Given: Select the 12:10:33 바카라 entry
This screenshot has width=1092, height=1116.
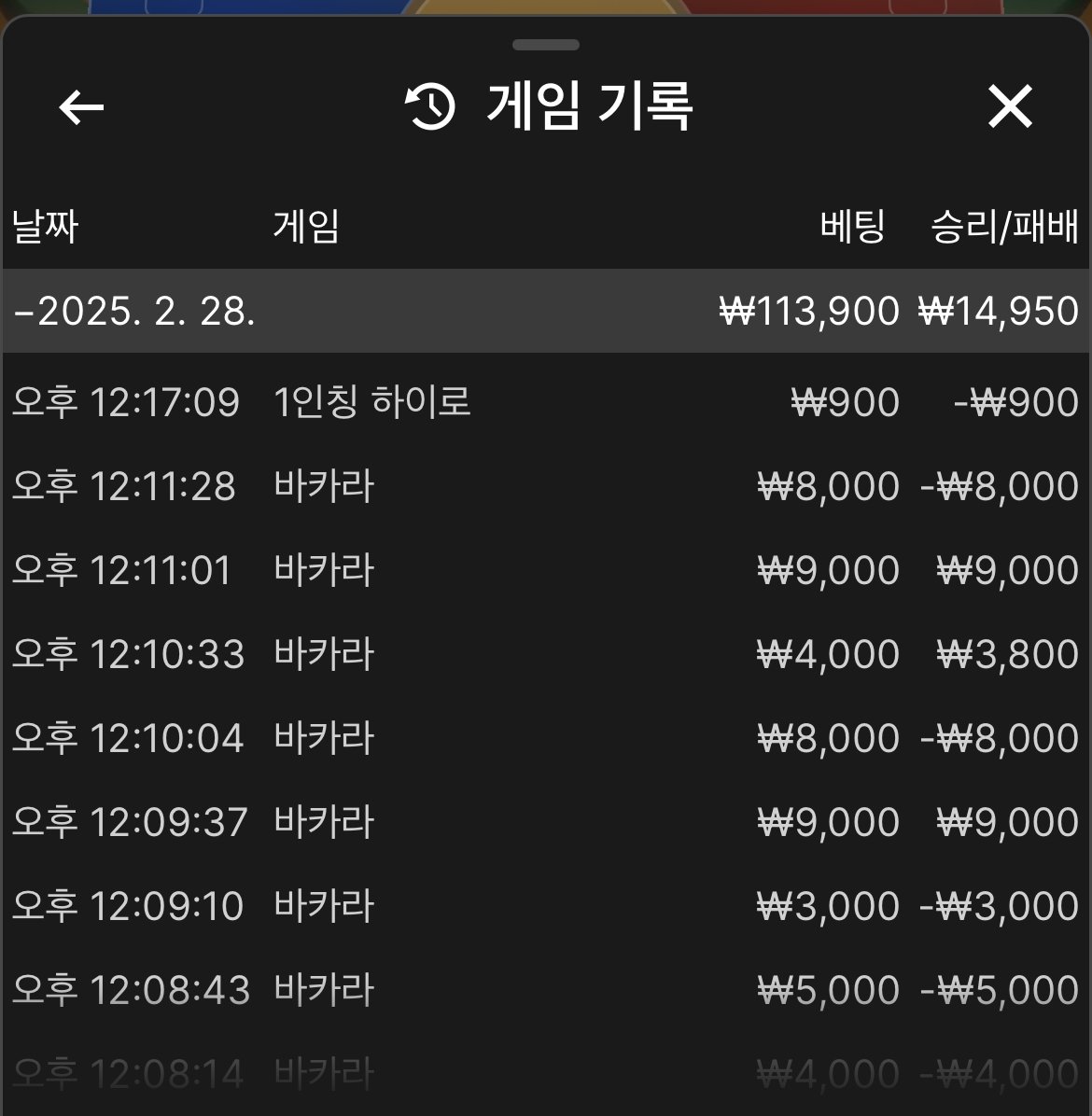Looking at the screenshot, I should tap(545, 655).
